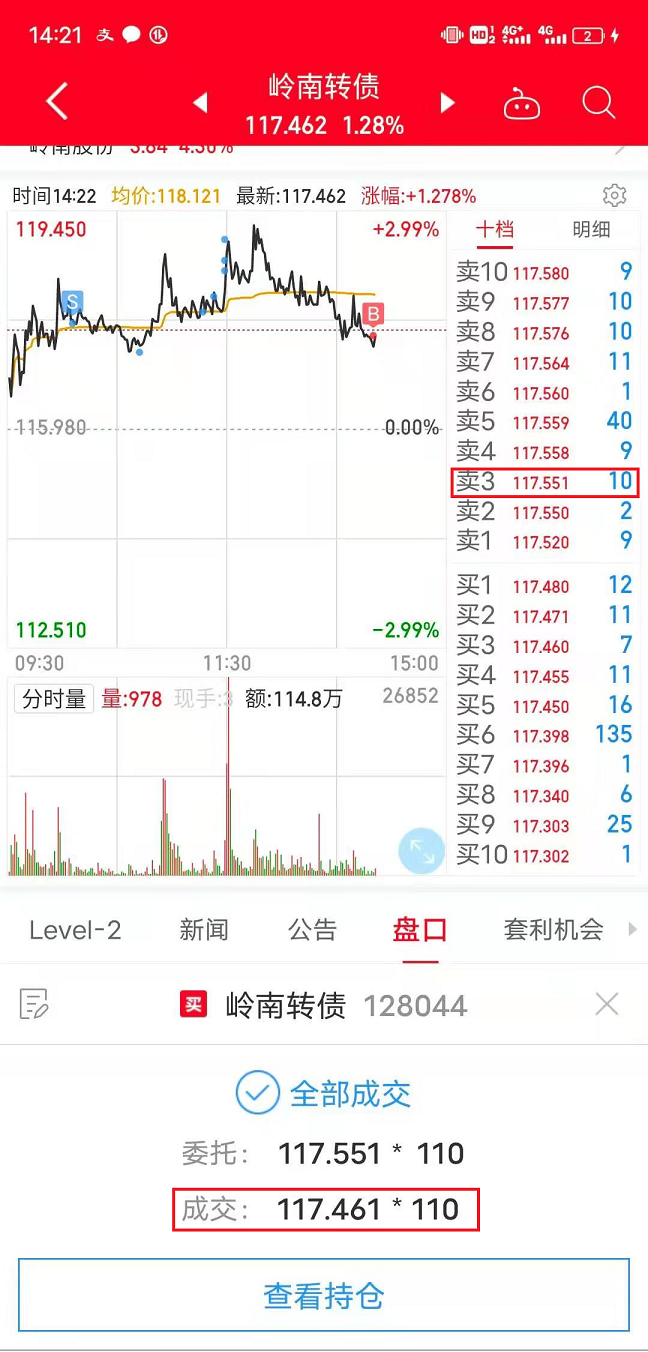The width and height of the screenshot is (648, 1352).
Task: Close the order result panel
Action: [x=607, y=1004]
